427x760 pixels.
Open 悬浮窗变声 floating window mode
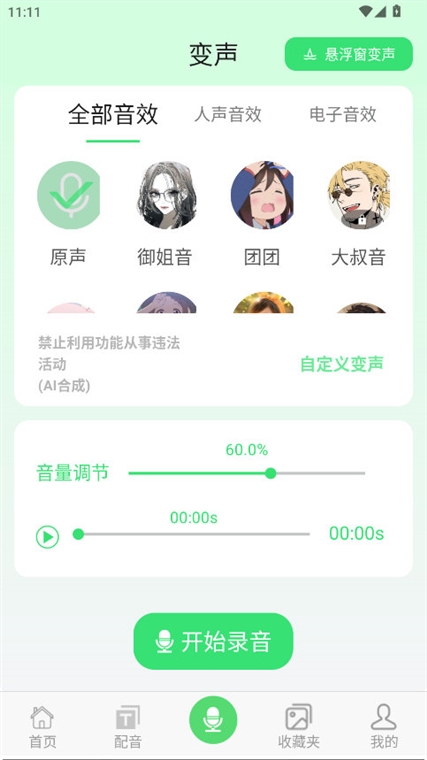(348, 54)
